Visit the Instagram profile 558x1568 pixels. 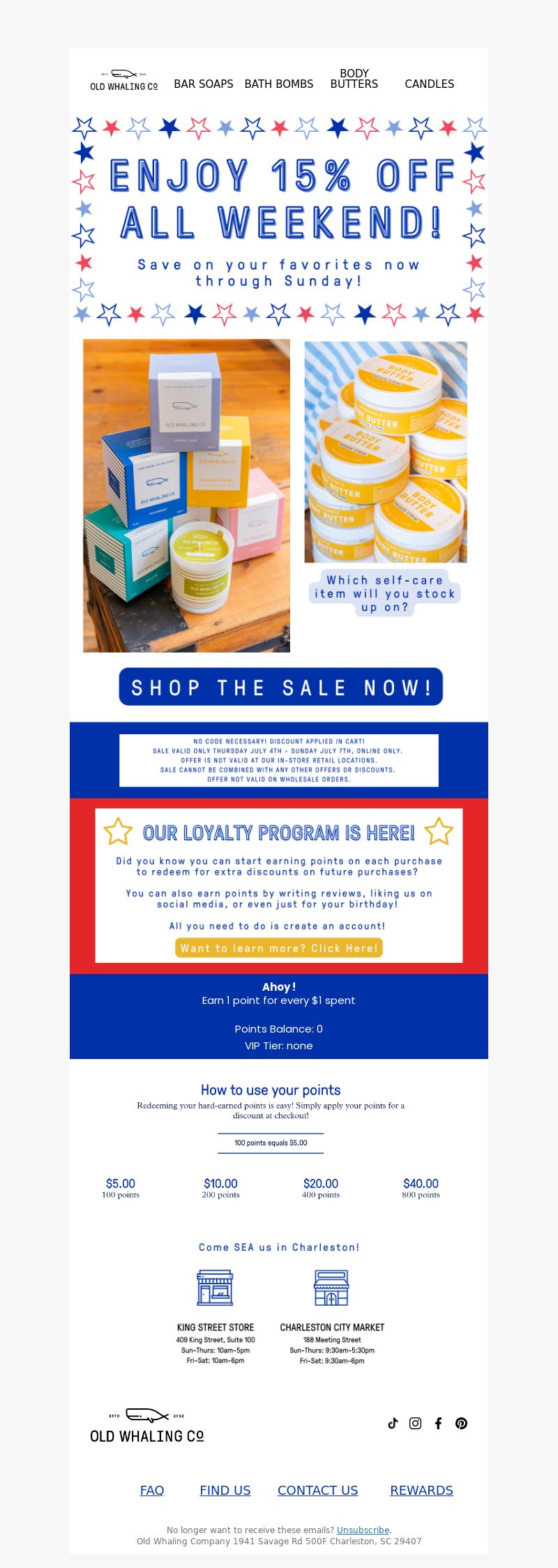[x=415, y=1423]
